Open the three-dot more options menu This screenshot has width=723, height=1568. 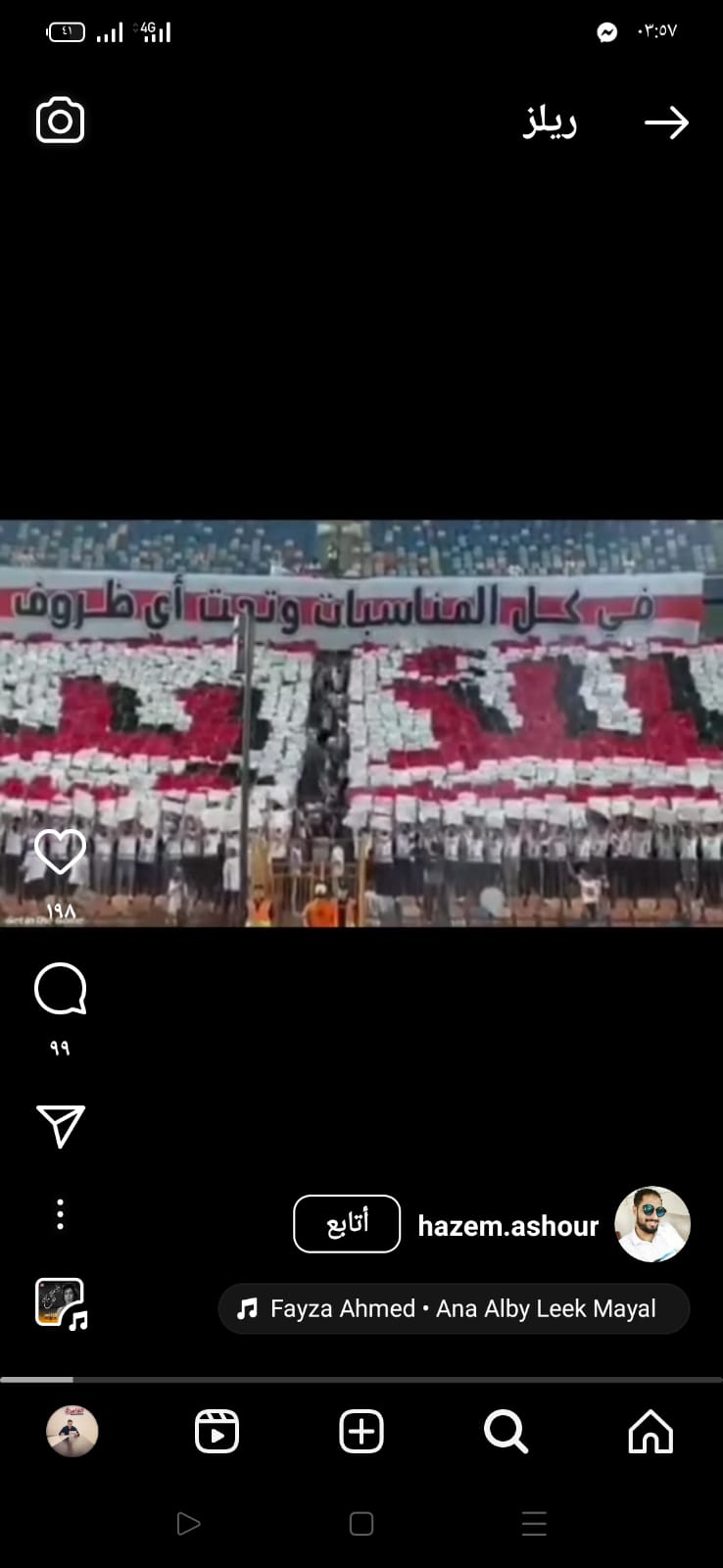tap(61, 1214)
